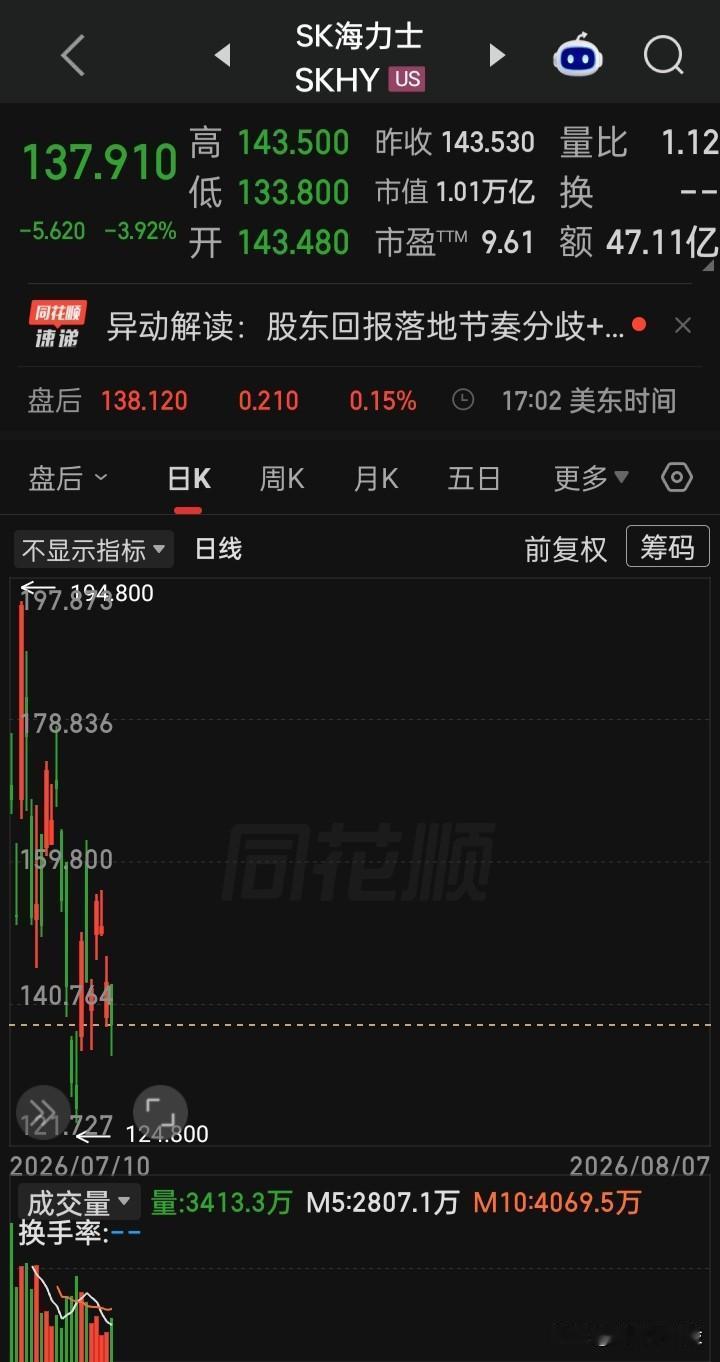
Task: Expand the 盘后 chart period dropdown
Action: pos(68,479)
